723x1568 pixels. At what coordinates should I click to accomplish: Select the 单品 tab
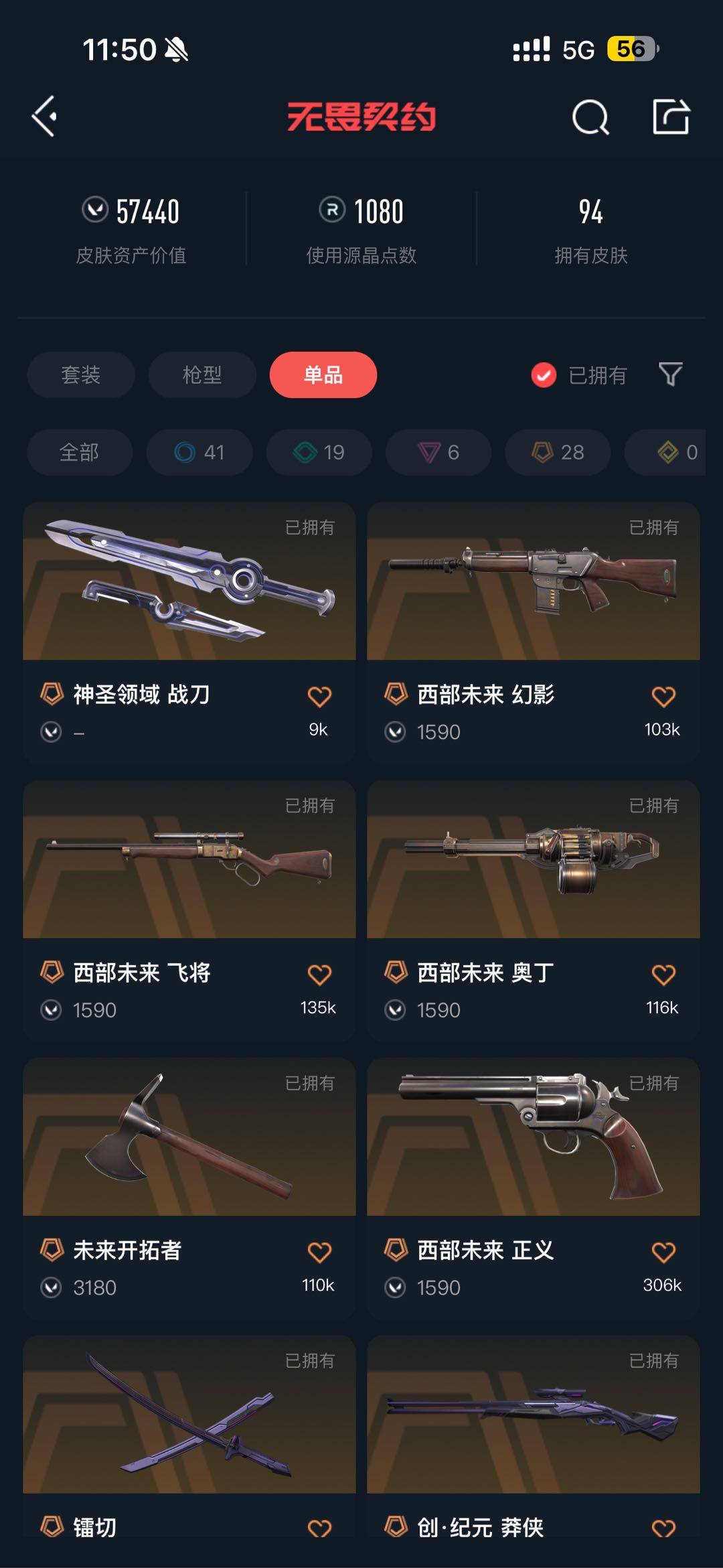(323, 374)
